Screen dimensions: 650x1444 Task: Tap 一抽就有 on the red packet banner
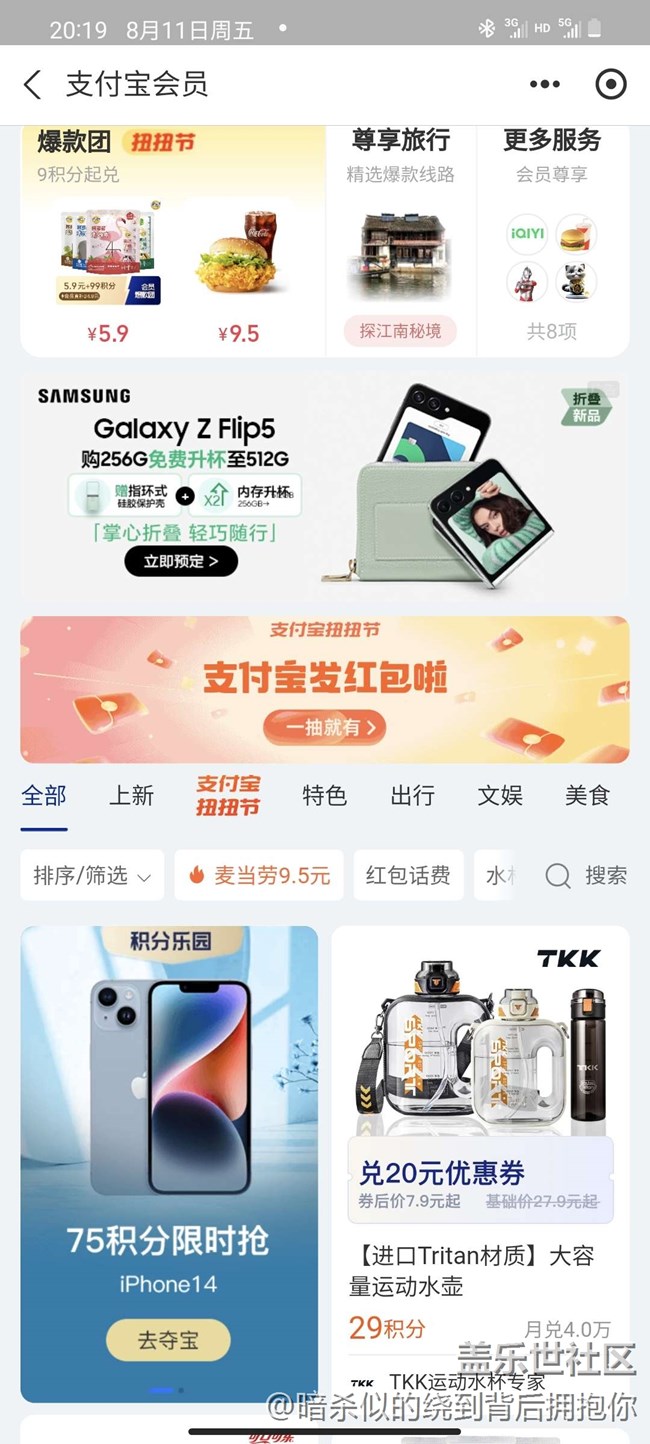(325, 727)
